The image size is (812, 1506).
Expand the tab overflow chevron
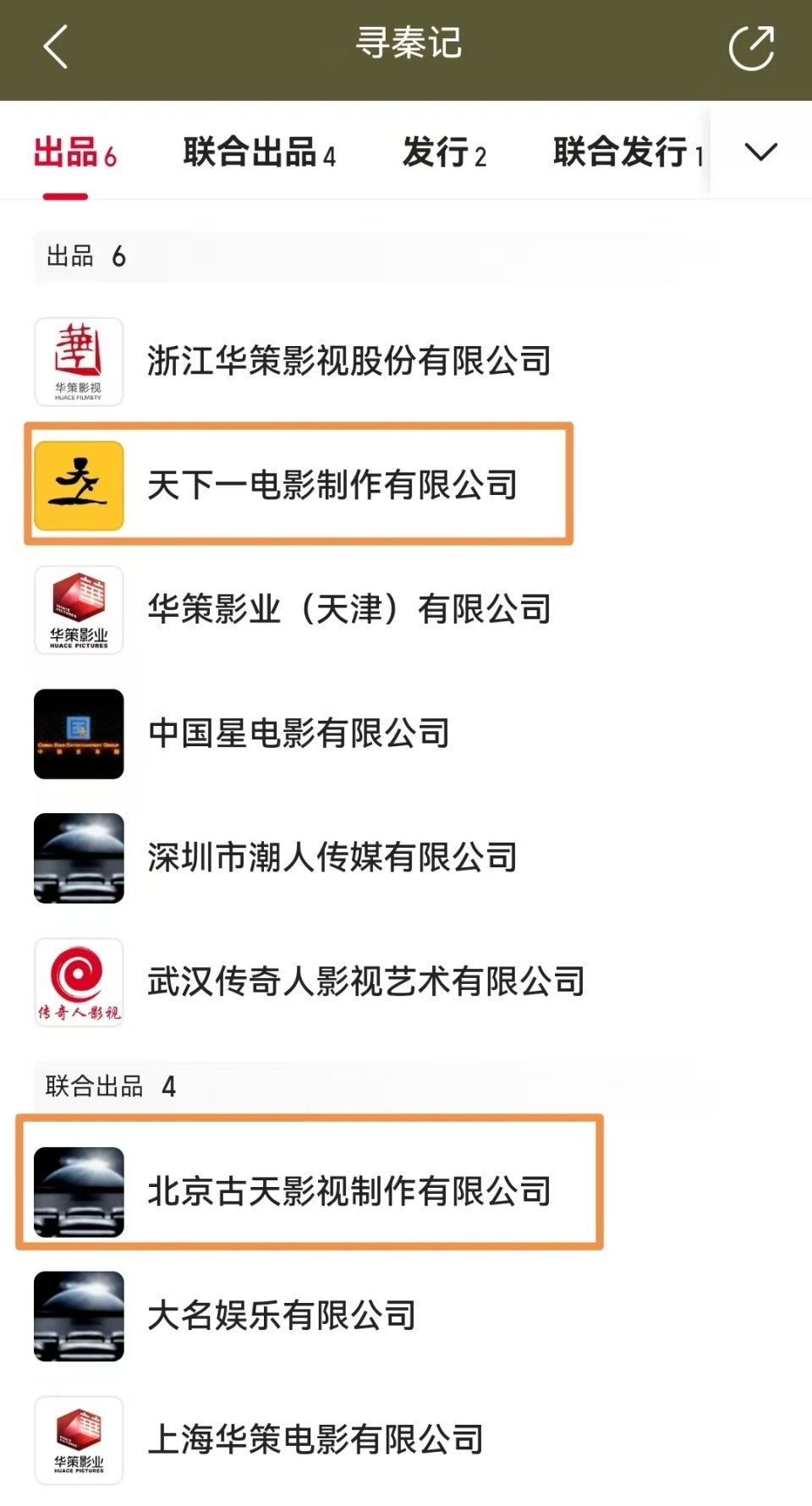pyautogui.click(x=760, y=151)
